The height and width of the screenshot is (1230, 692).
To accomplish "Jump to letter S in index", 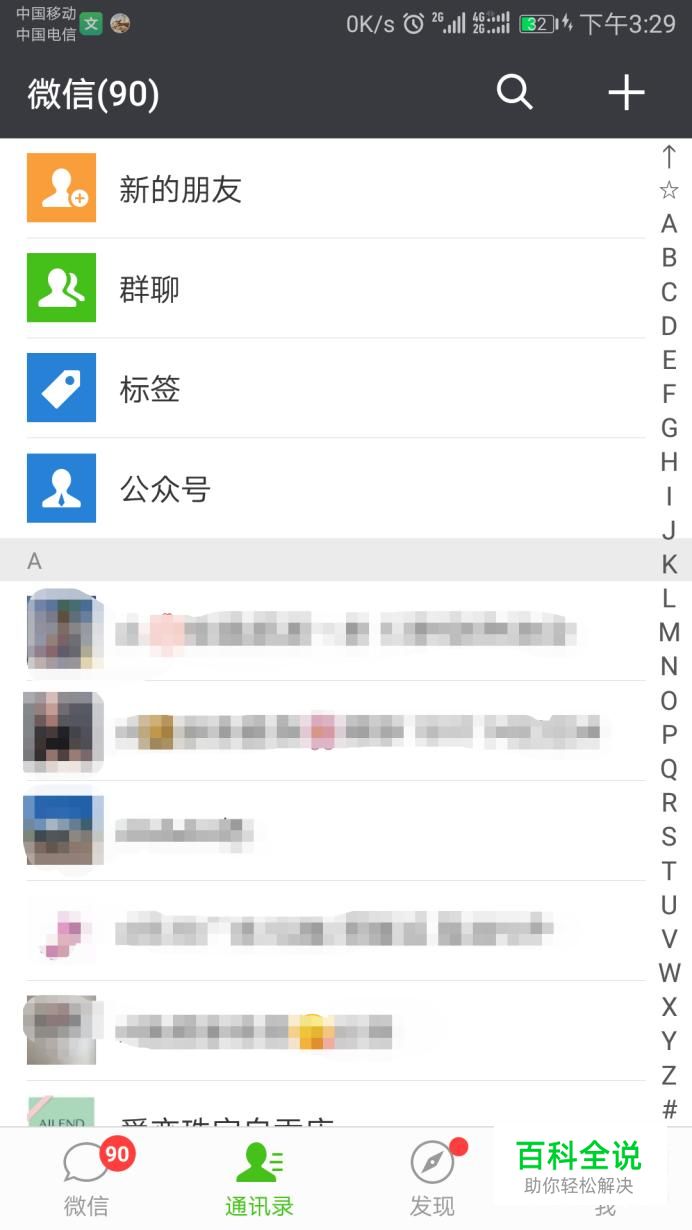I will coord(669,836).
